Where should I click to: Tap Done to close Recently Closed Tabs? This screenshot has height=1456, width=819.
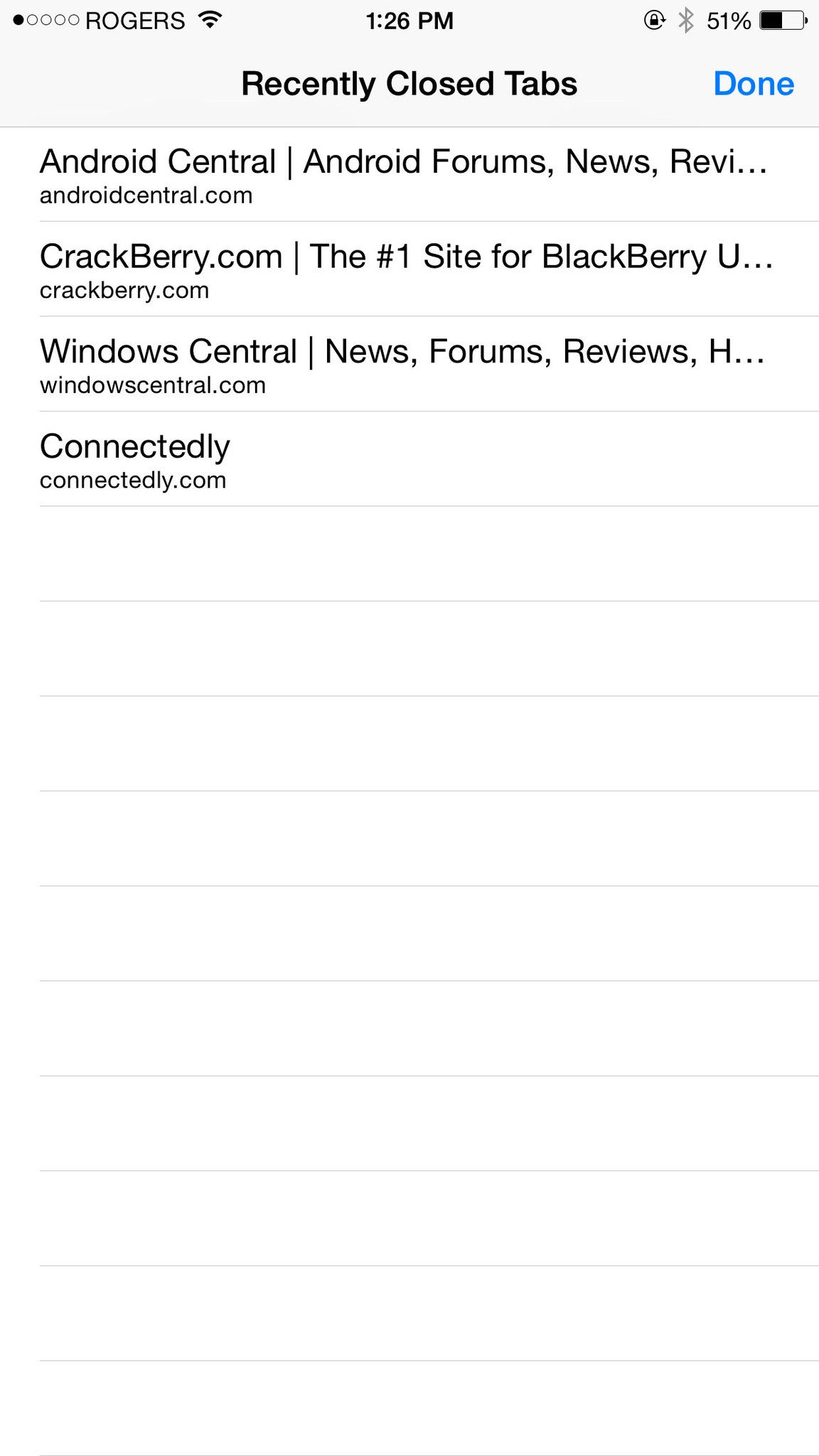(754, 84)
